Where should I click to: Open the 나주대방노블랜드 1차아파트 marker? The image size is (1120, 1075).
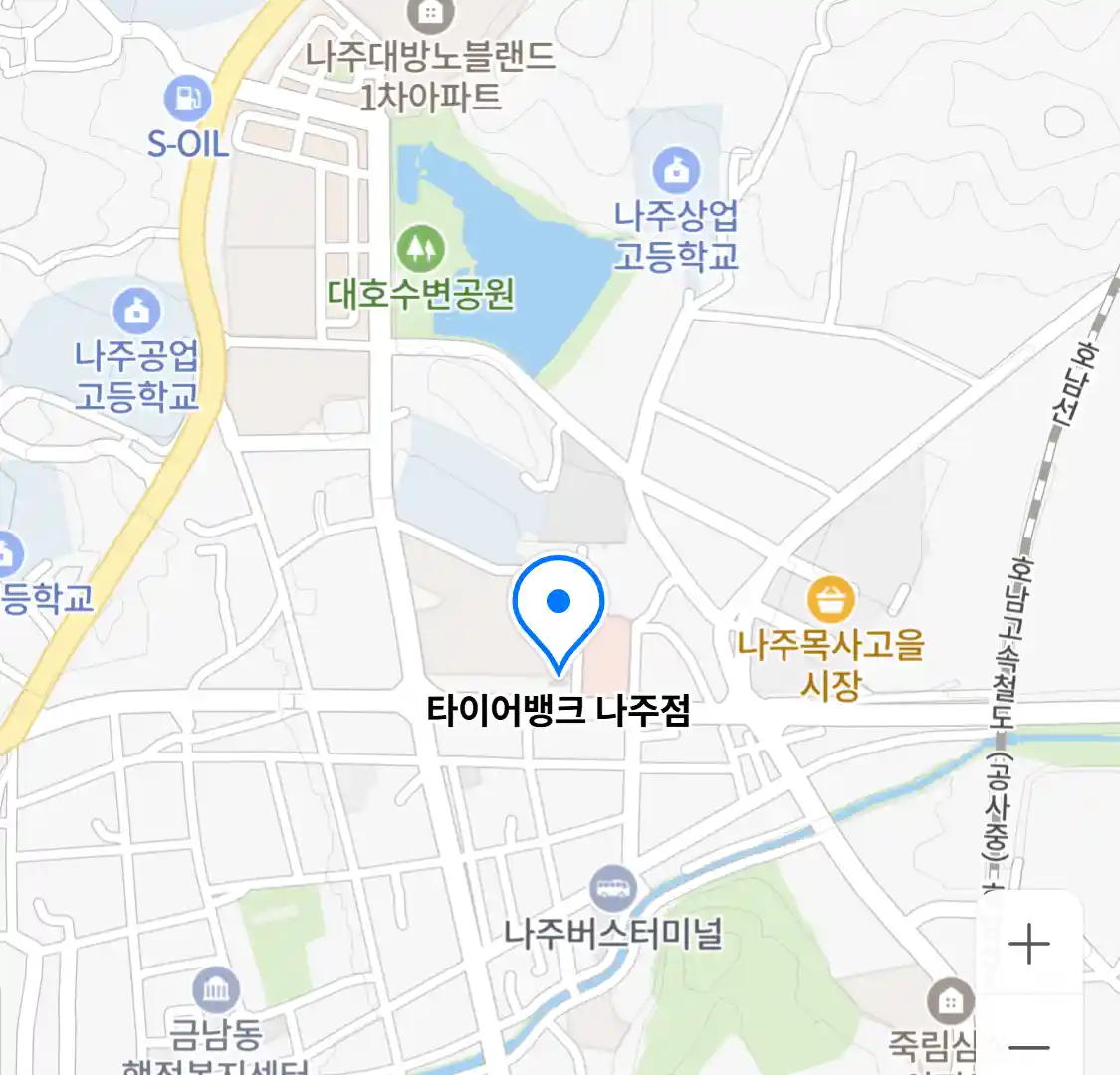431,14
